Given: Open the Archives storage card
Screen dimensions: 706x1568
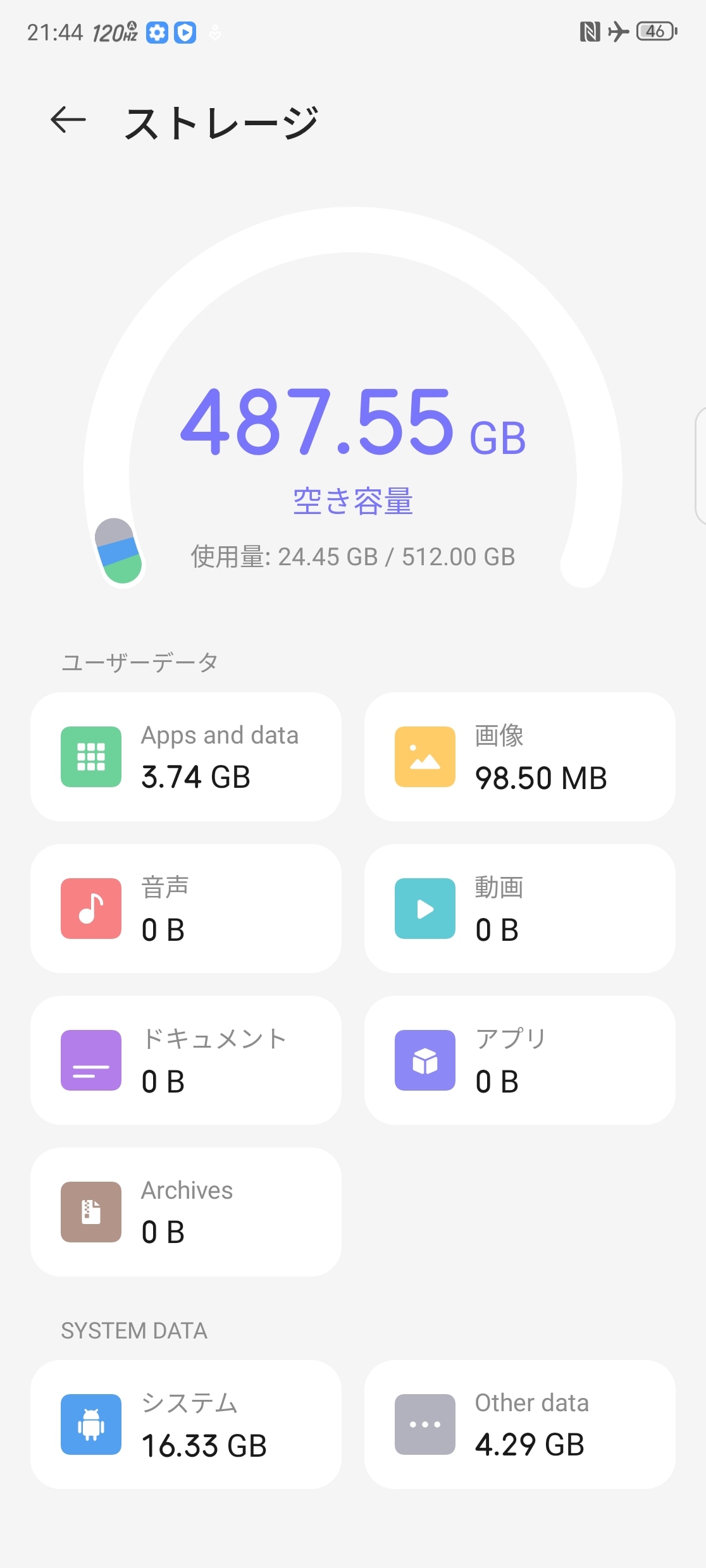Looking at the screenshot, I should point(186,1212).
